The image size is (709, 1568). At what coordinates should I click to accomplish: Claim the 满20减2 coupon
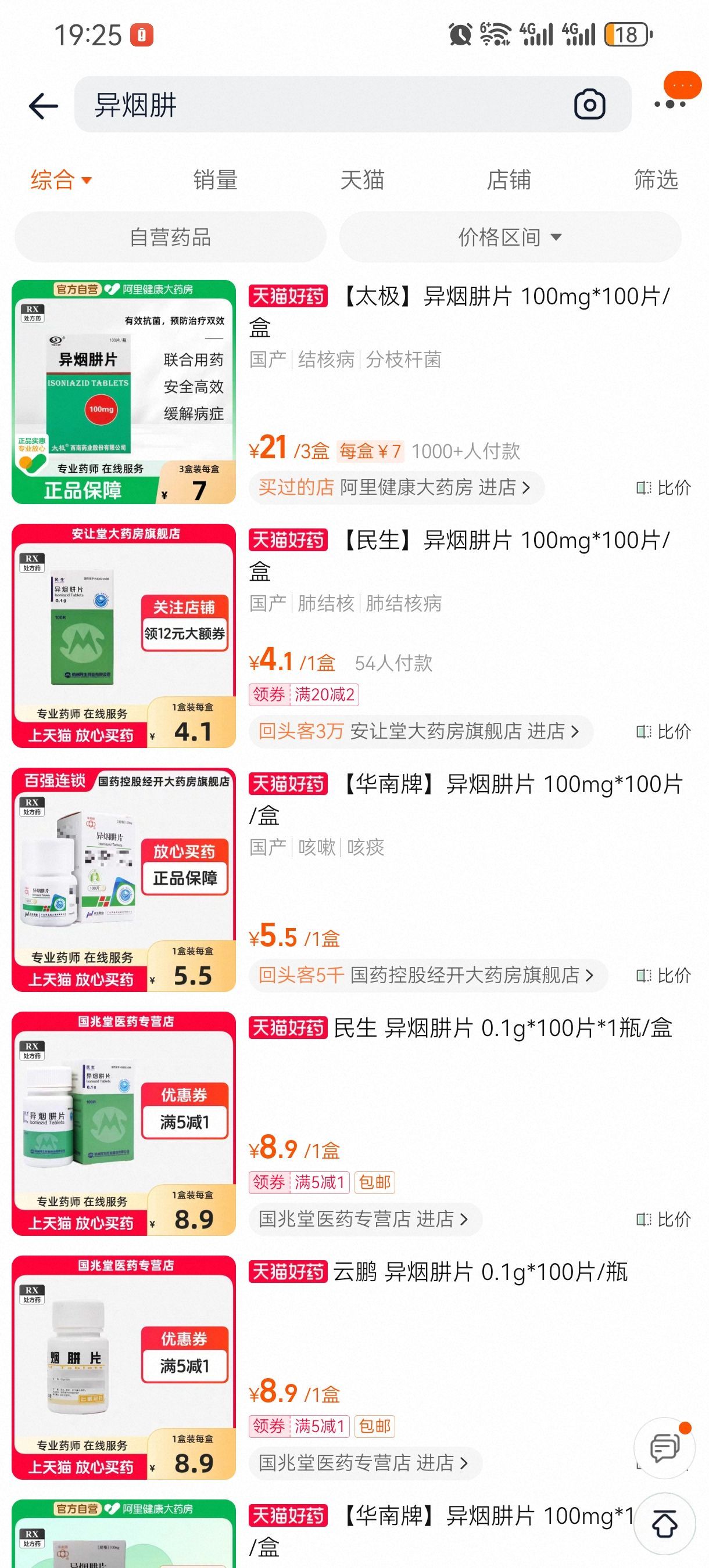tap(304, 695)
